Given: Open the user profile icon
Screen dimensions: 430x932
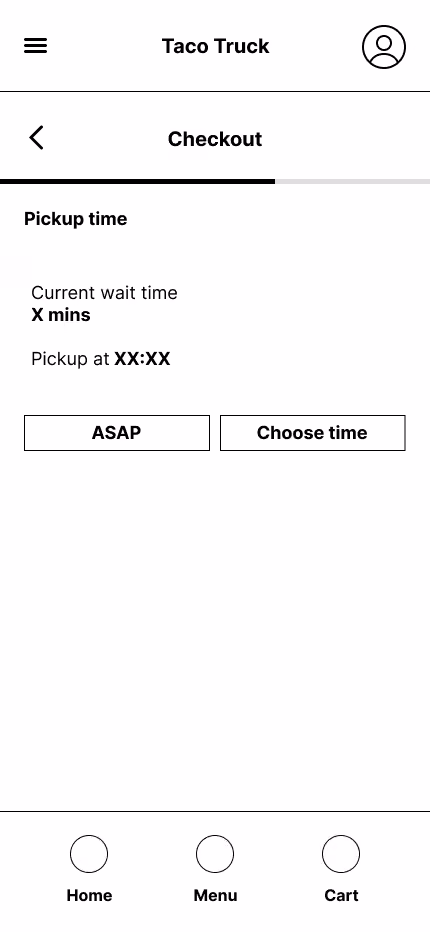Looking at the screenshot, I should click(x=384, y=46).
